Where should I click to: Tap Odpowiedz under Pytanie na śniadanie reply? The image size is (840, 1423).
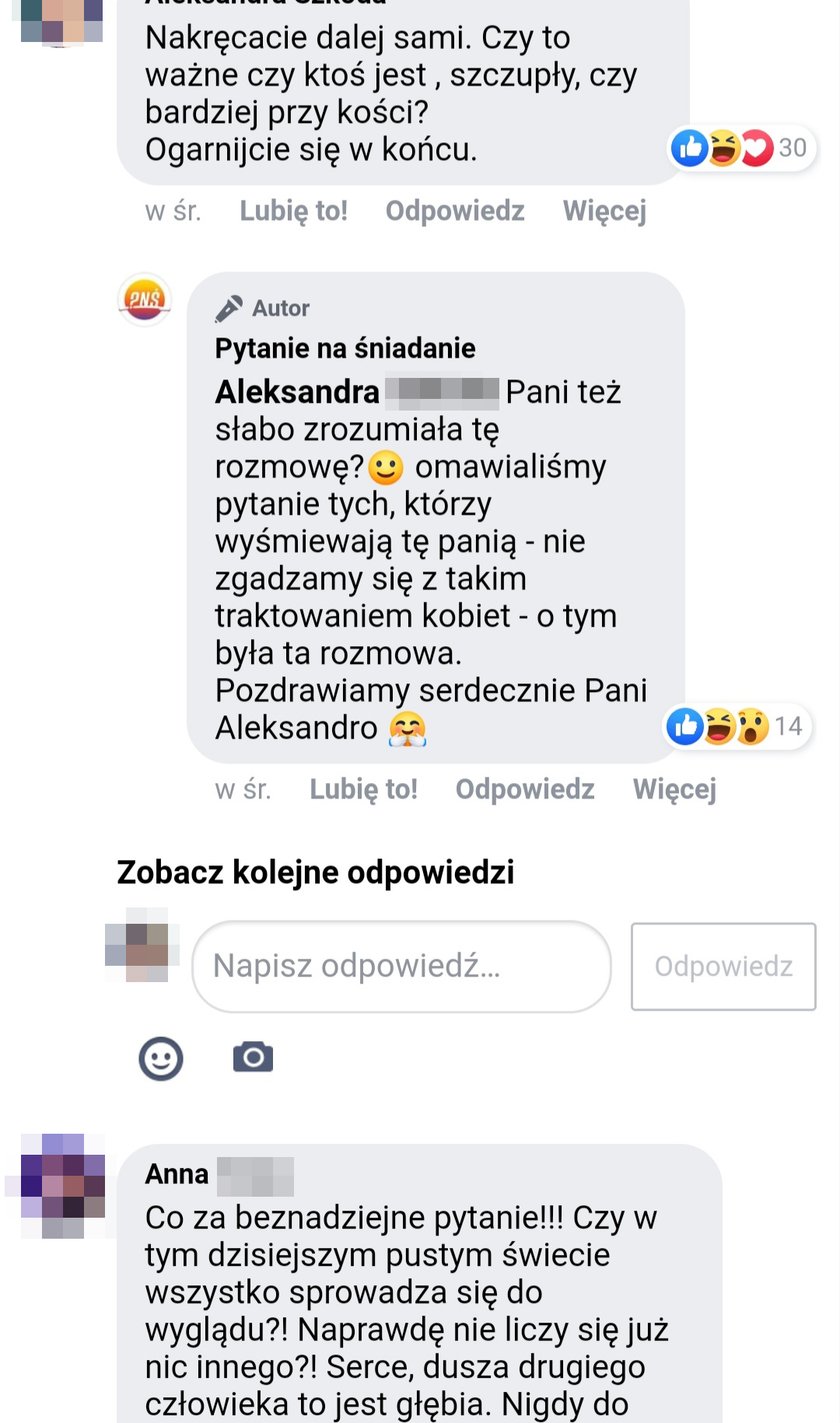tap(525, 789)
